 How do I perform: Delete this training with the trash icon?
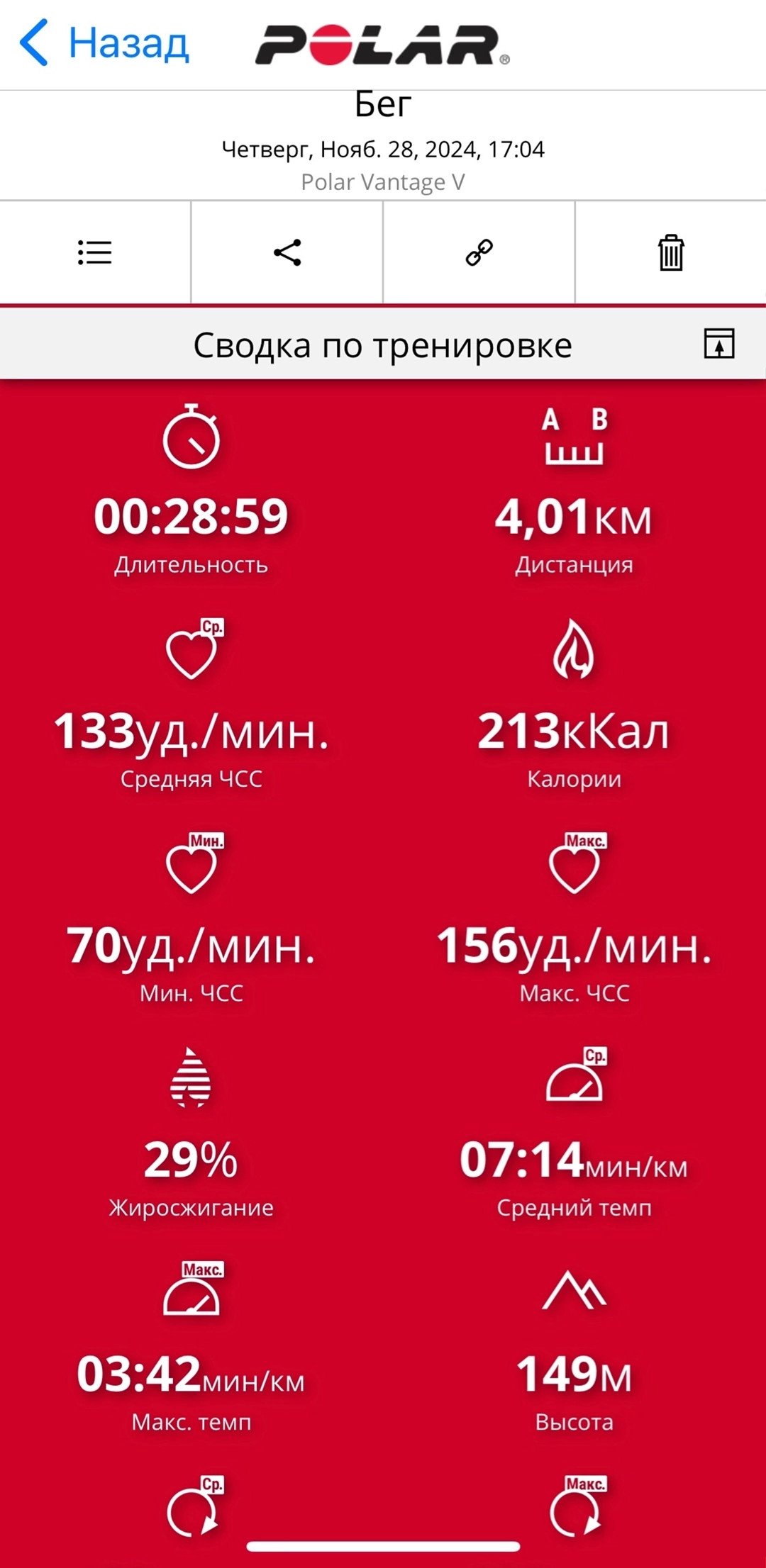tap(671, 252)
